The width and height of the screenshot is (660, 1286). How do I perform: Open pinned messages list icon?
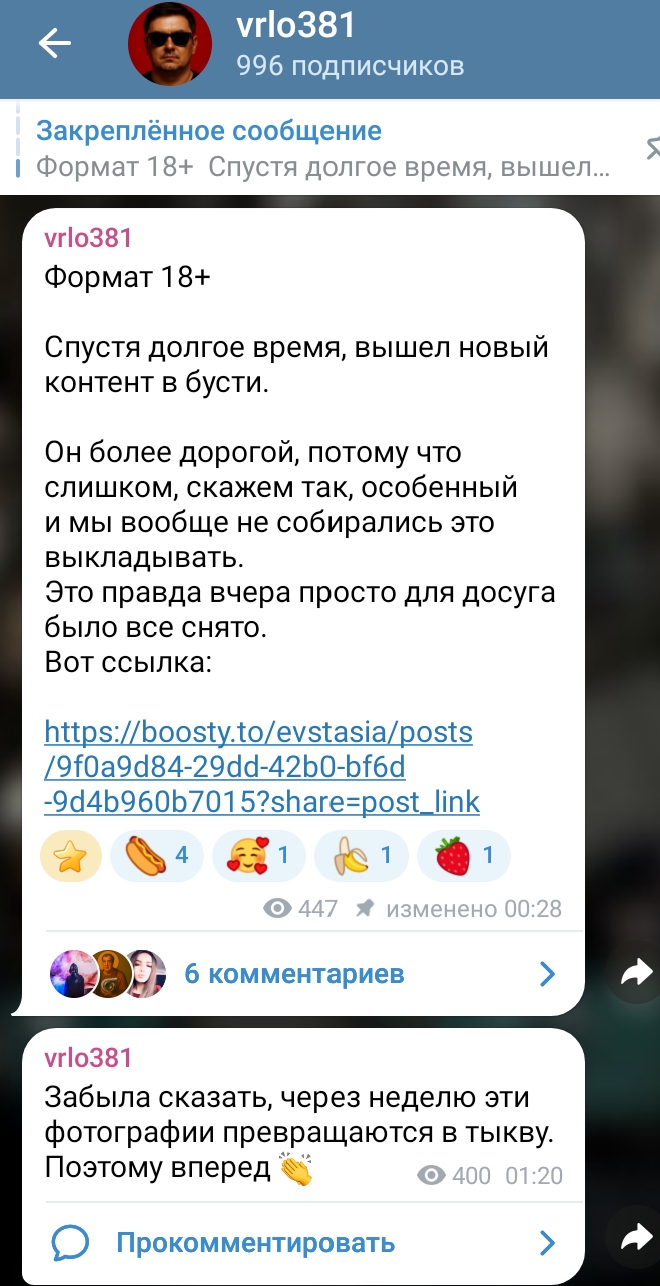(x=652, y=148)
